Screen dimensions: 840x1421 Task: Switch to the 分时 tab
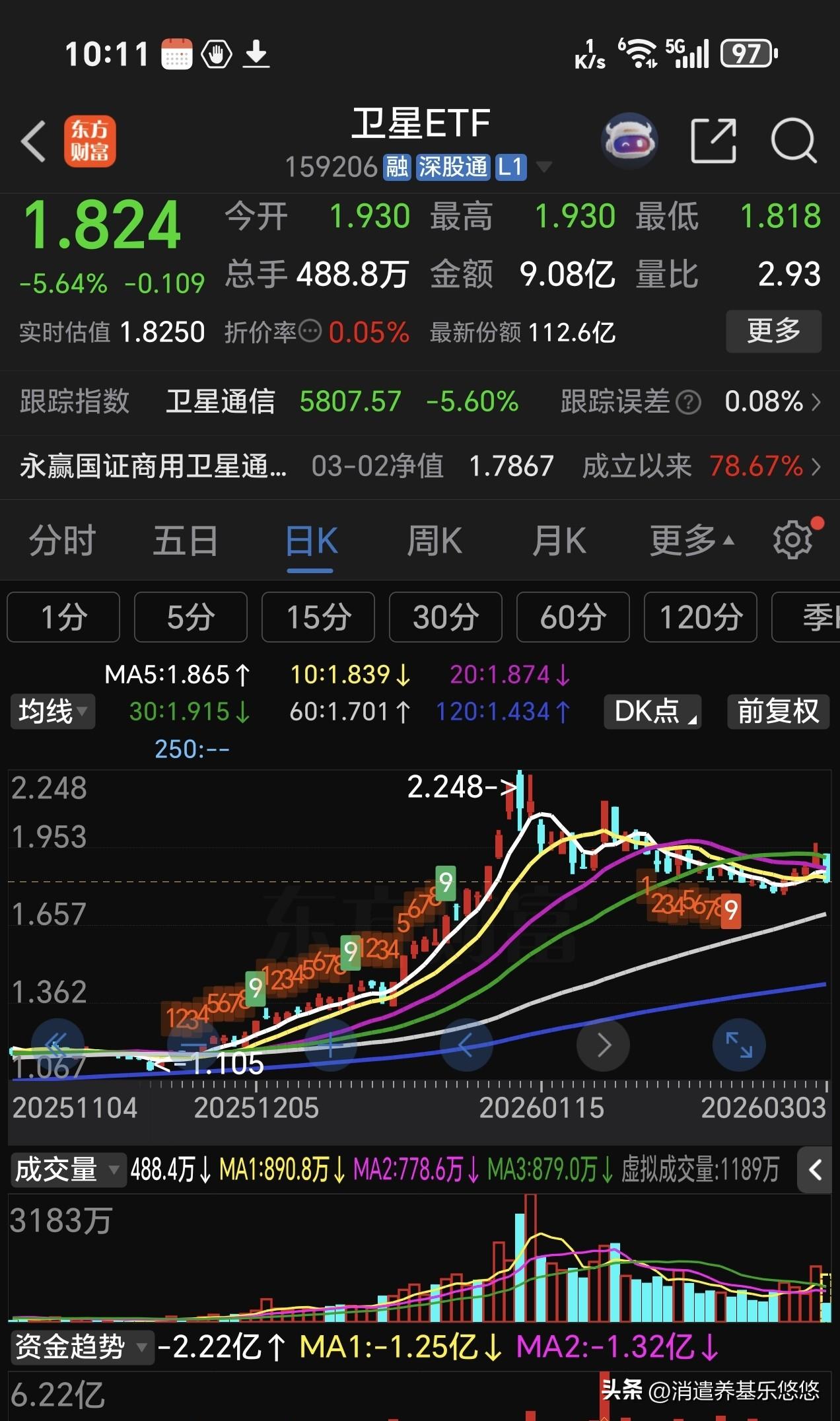pyautogui.click(x=61, y=539)
